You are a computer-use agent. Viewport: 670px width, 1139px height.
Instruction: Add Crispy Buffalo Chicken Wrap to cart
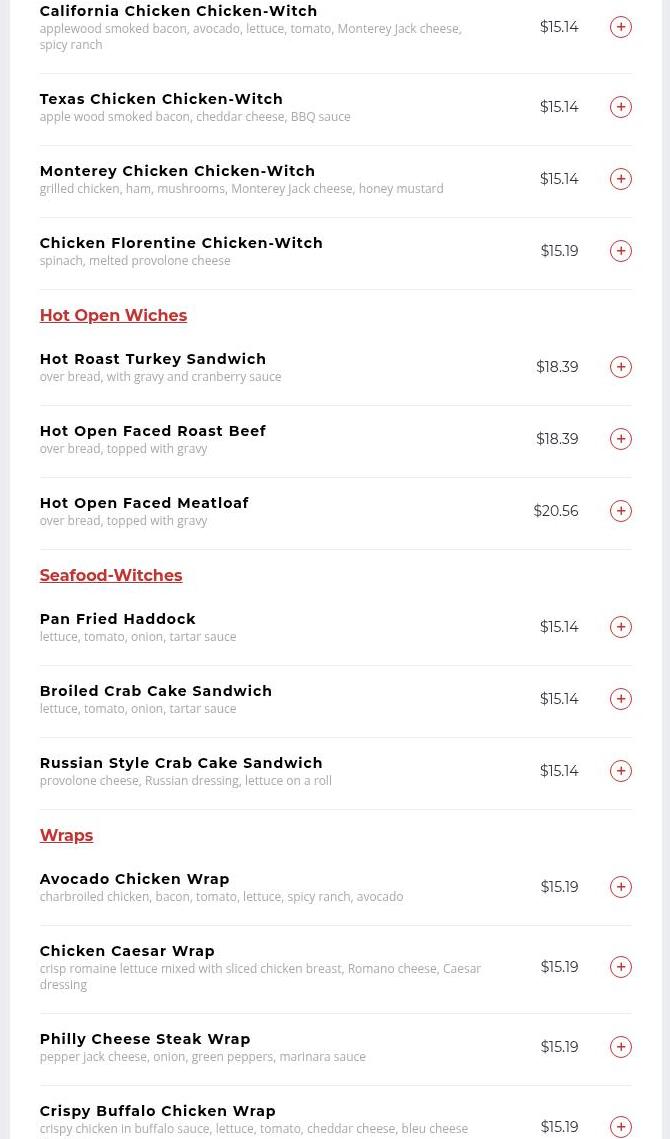(x=621, y=1127)
